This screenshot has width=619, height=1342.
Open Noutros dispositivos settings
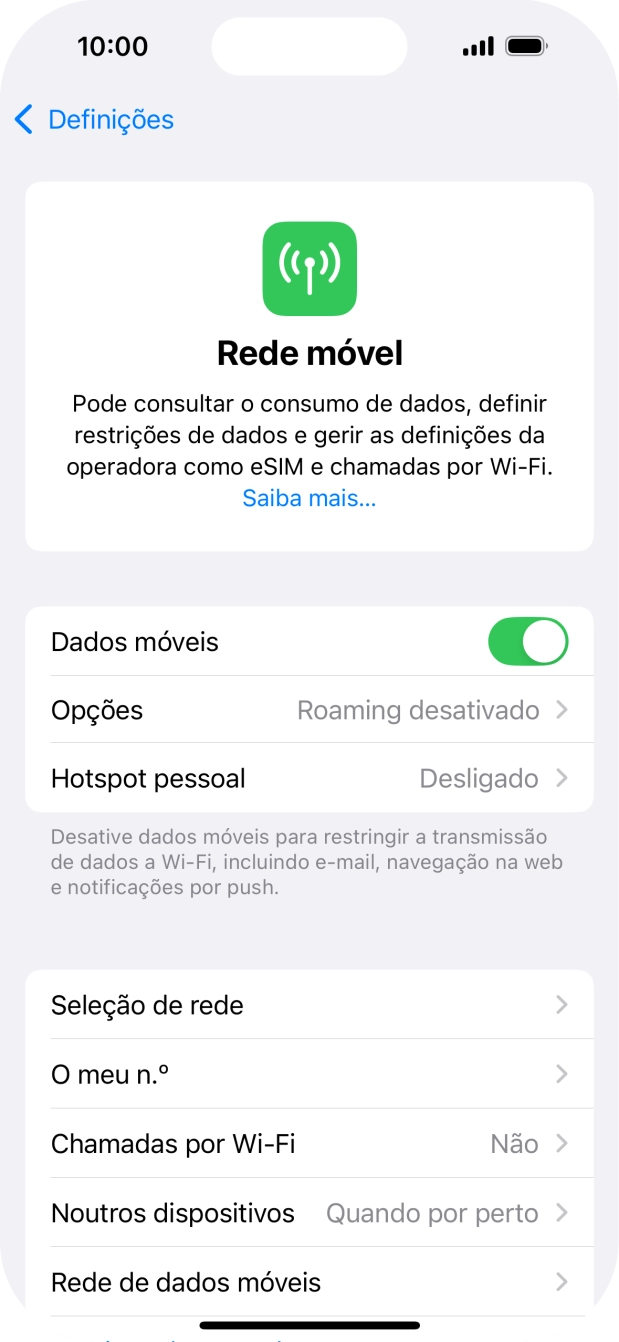309,1213
